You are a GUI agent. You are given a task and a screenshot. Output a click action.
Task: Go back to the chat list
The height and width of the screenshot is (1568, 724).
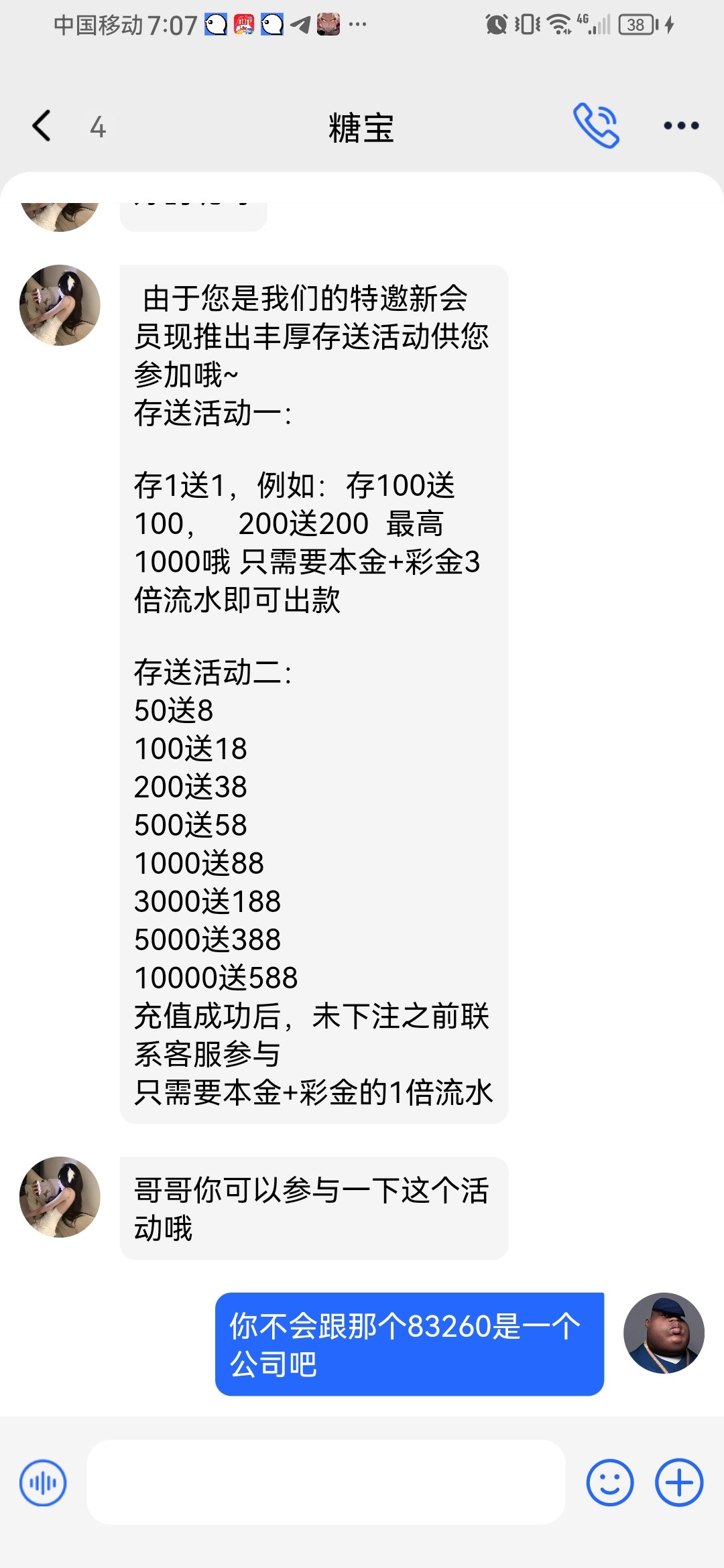click(42, 126)
